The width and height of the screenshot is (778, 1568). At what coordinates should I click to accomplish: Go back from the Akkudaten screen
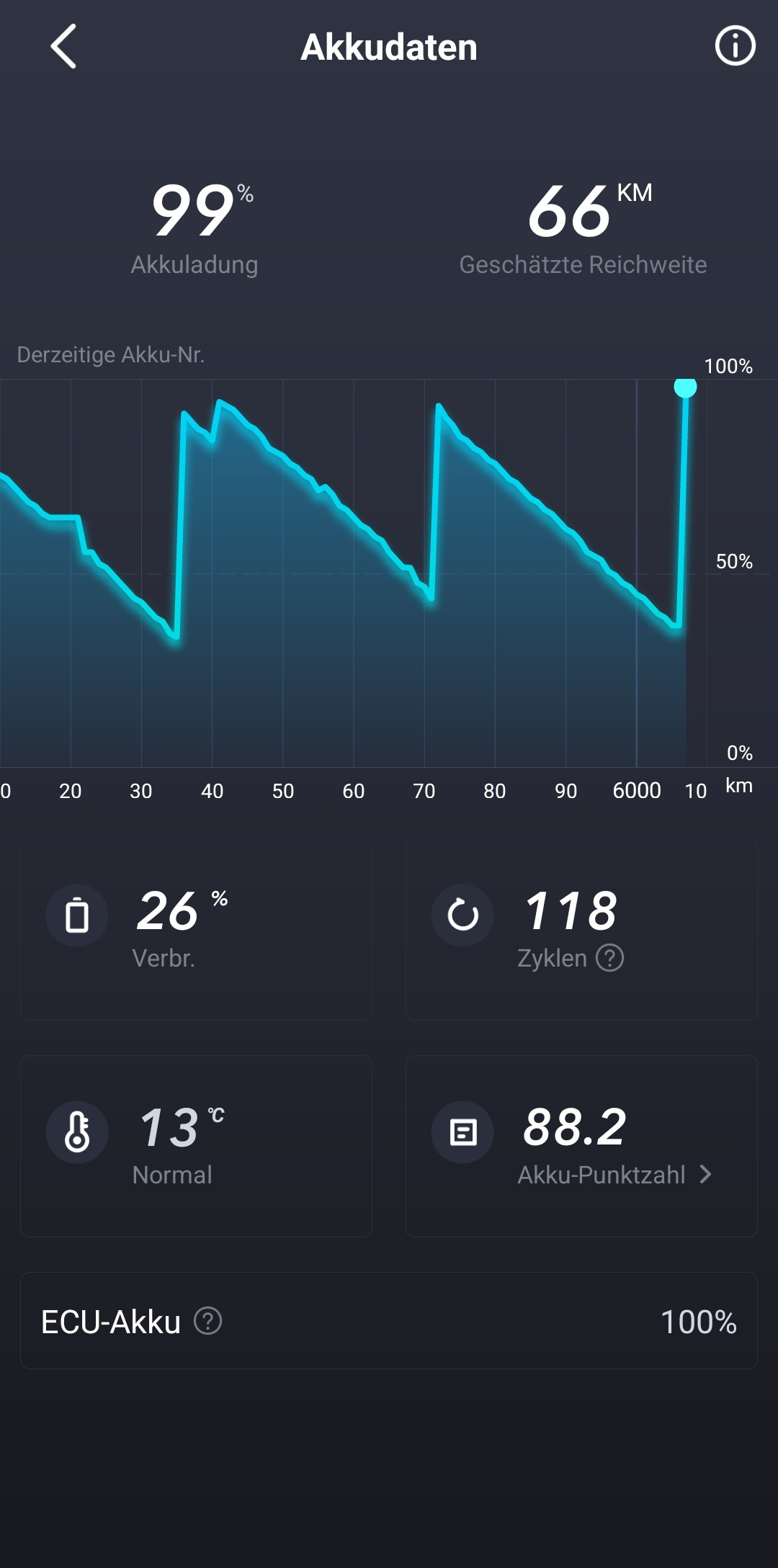coord(63,47)
